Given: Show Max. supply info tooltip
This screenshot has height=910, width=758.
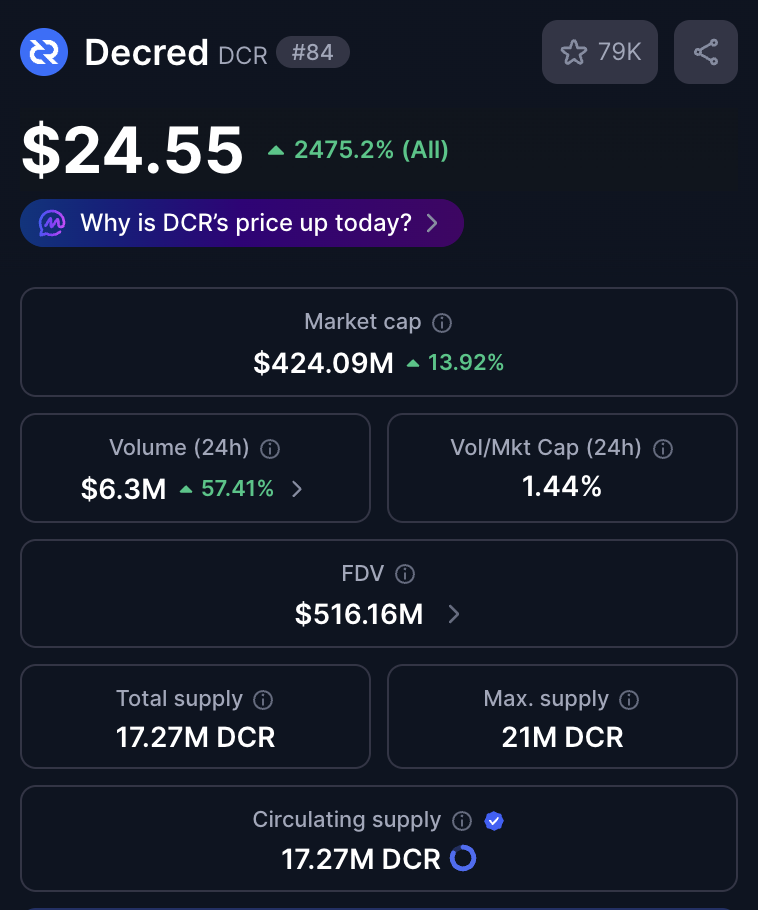Looking at the screenshot, I should [x=629, y=699].
